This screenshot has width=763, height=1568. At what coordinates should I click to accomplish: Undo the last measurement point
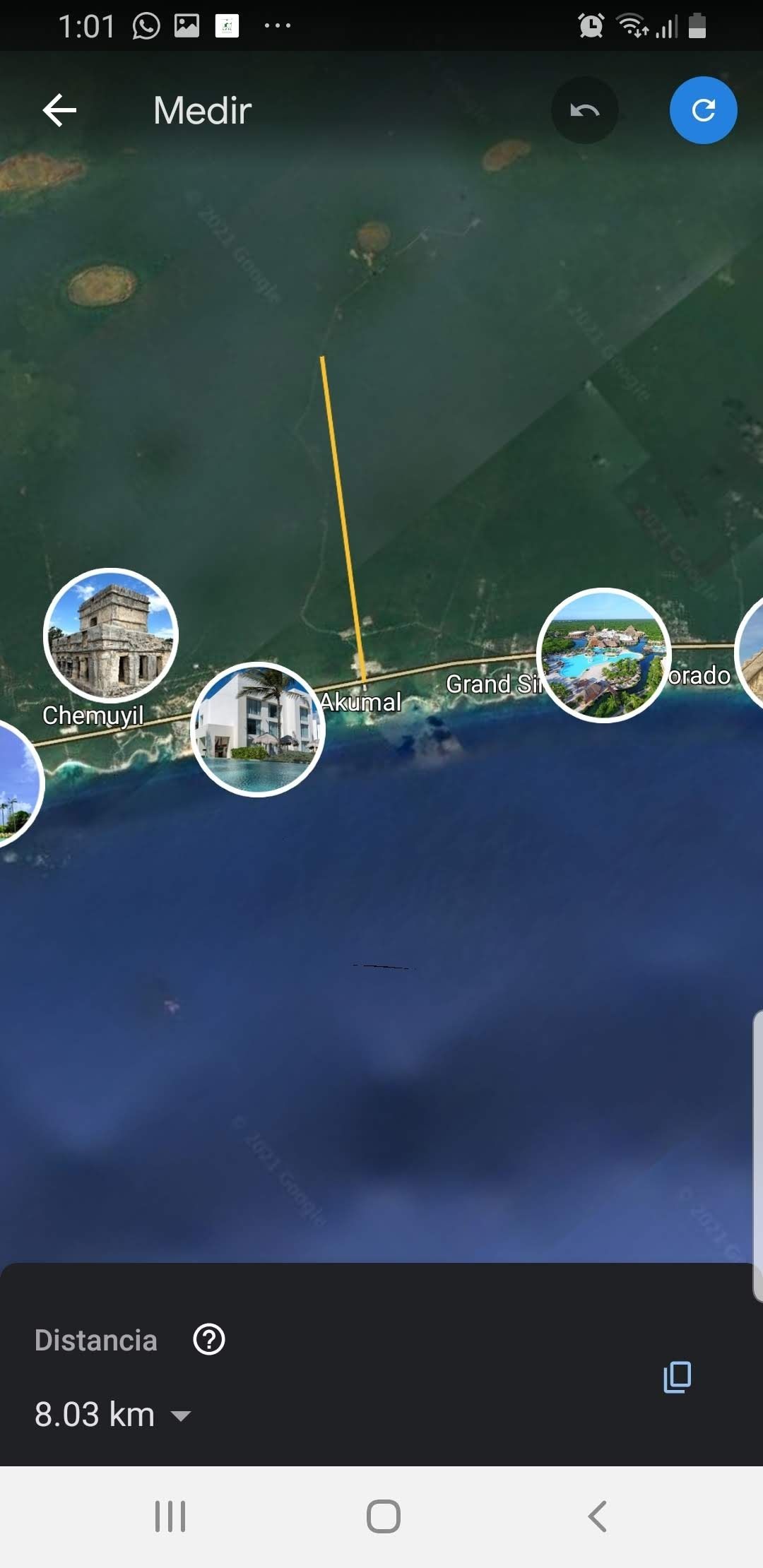click(585, 110)
